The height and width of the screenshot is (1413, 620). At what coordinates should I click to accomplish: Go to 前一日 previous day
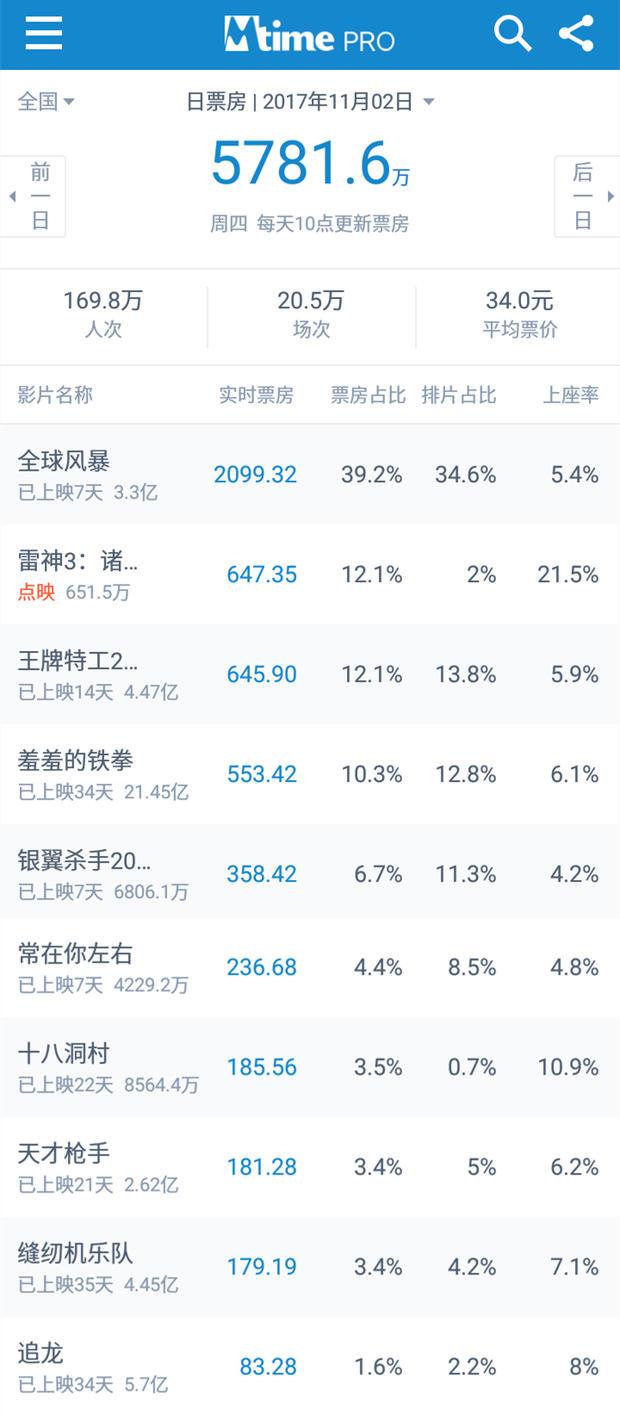coord(34,196)
